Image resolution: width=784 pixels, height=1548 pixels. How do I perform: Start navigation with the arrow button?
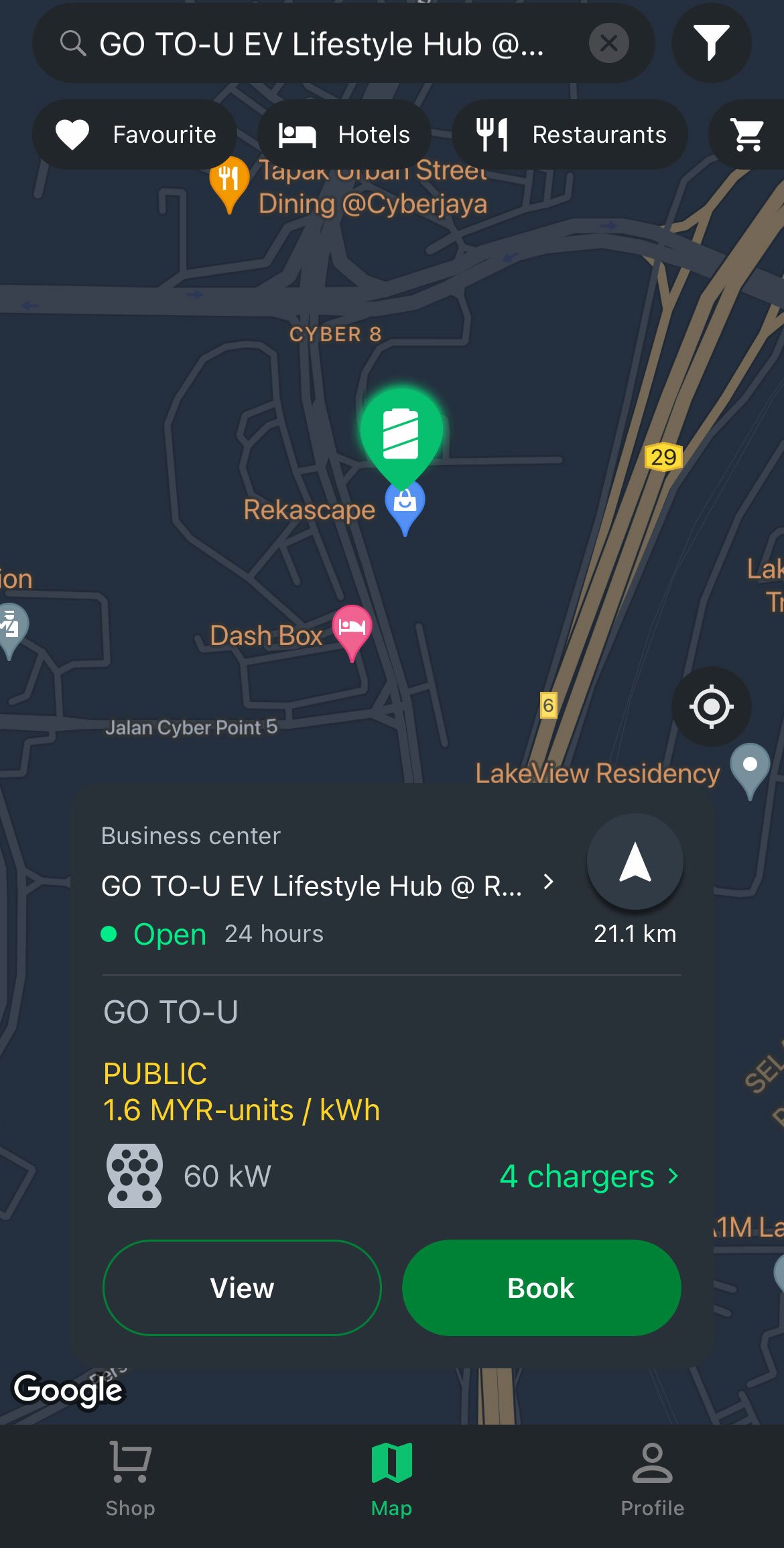tap(635, 862)
